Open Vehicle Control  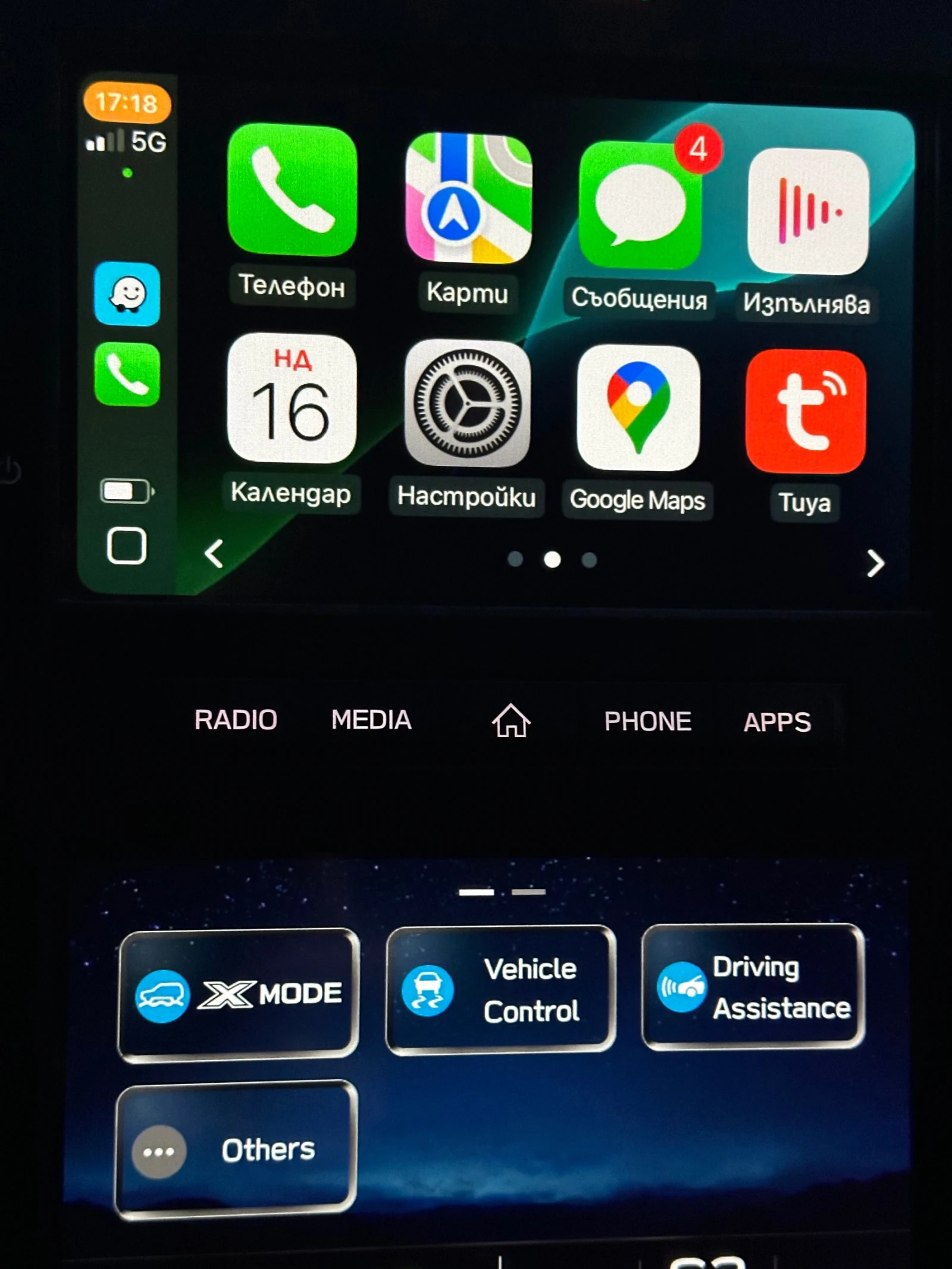click(500, 990)
